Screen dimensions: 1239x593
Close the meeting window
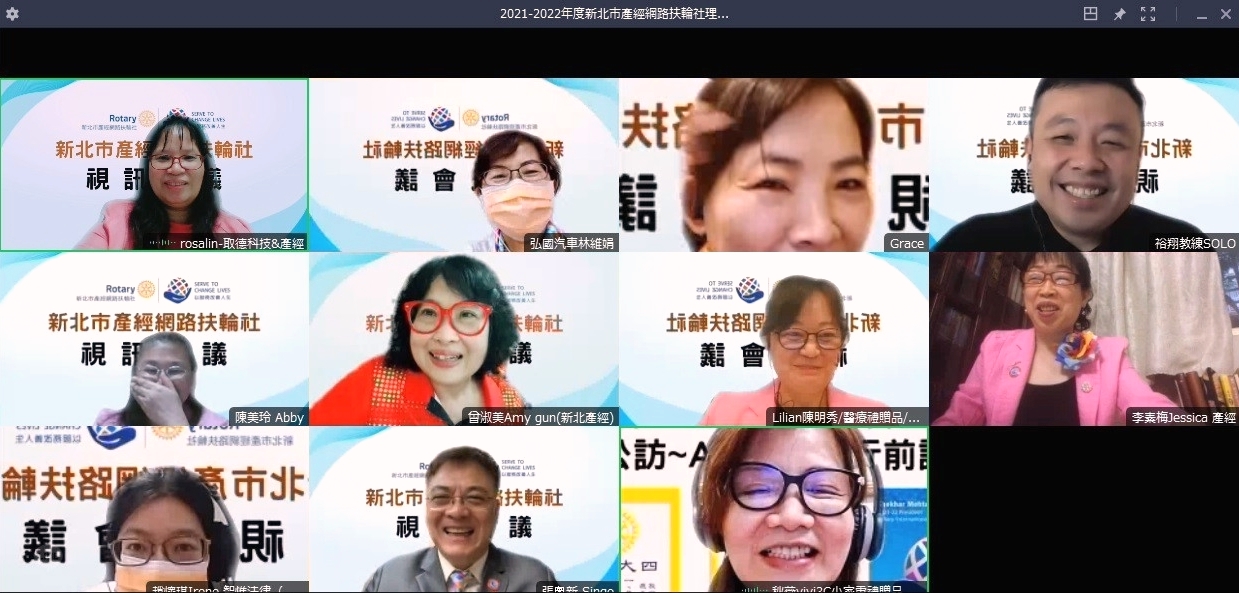point(1226,14)
